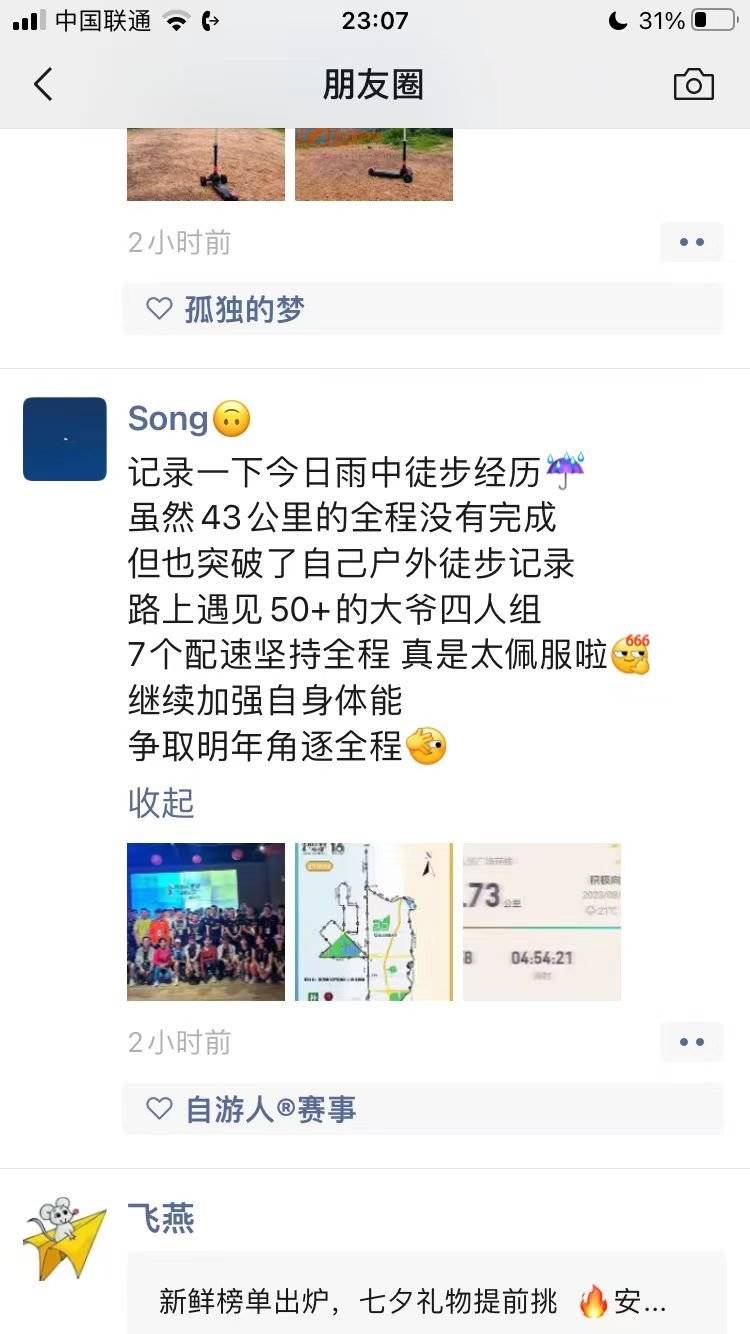Open Song's profile avatar

click(65, 439)
